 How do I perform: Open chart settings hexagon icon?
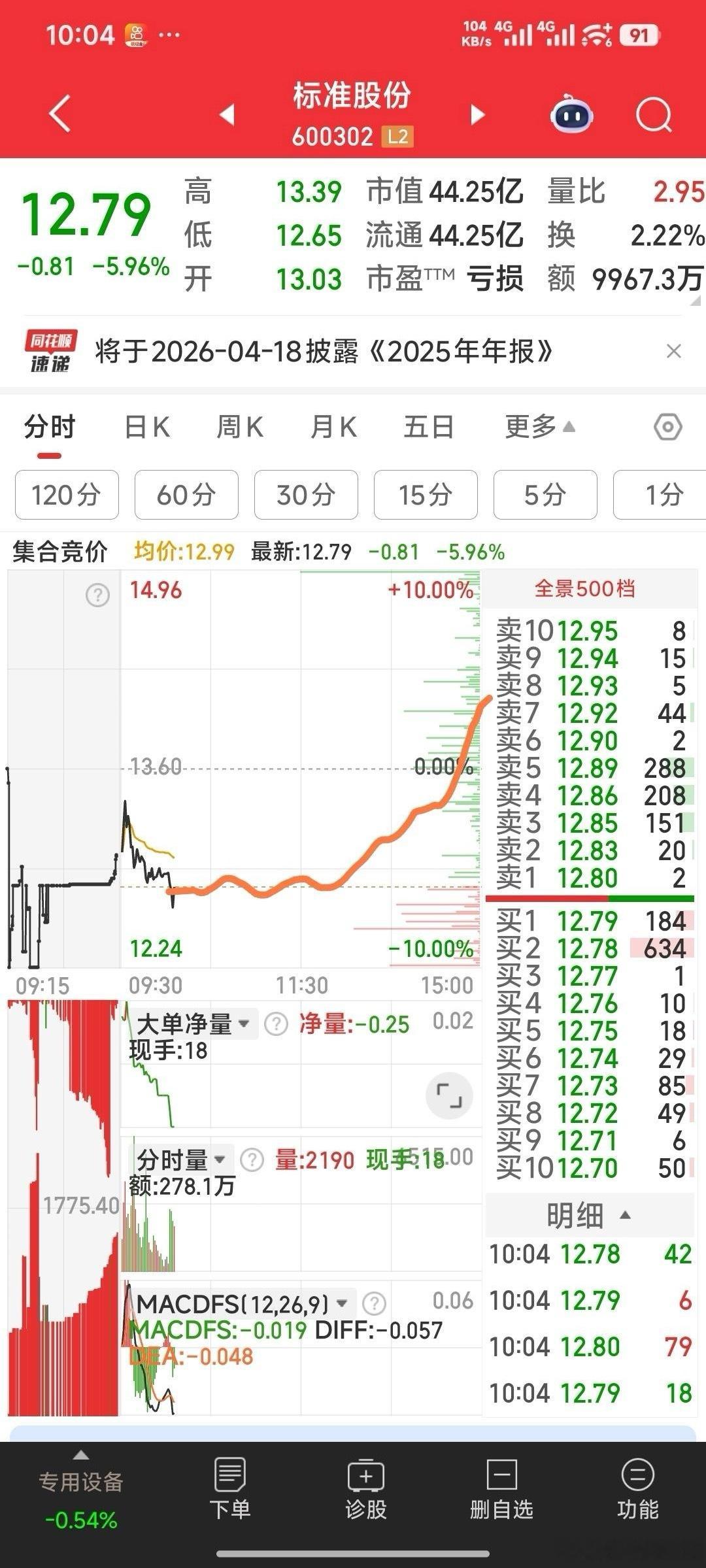(x=667, y=427)
